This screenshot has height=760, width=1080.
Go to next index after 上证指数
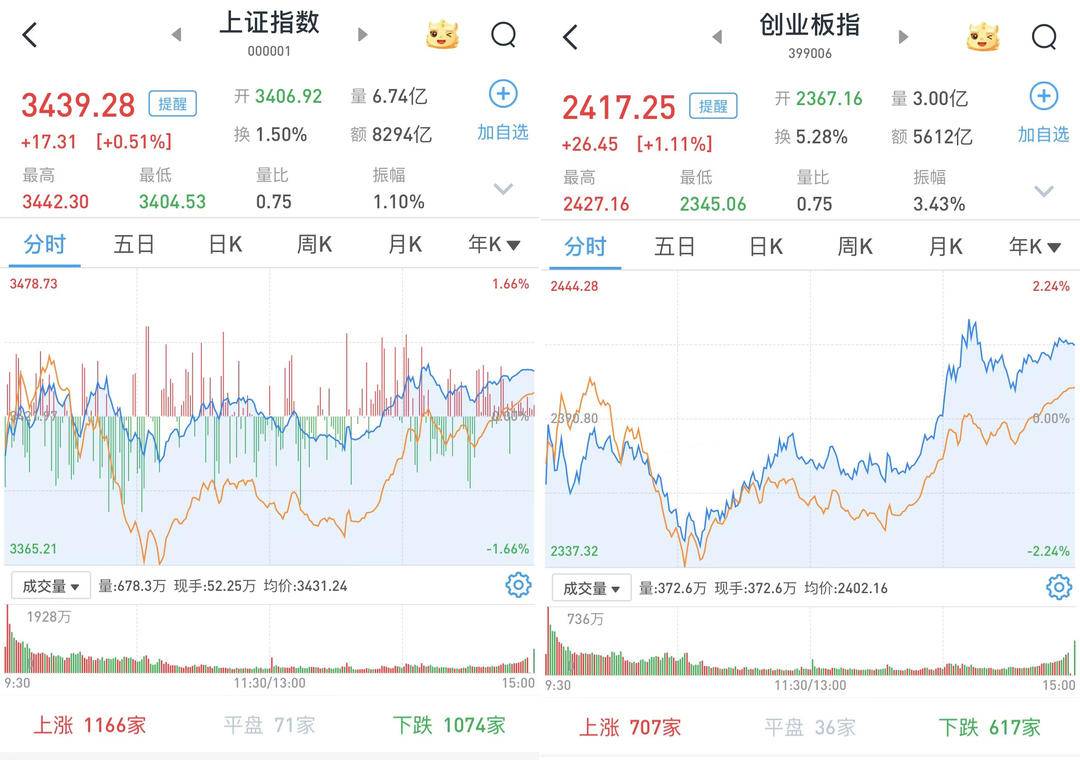tap(363, 35)
